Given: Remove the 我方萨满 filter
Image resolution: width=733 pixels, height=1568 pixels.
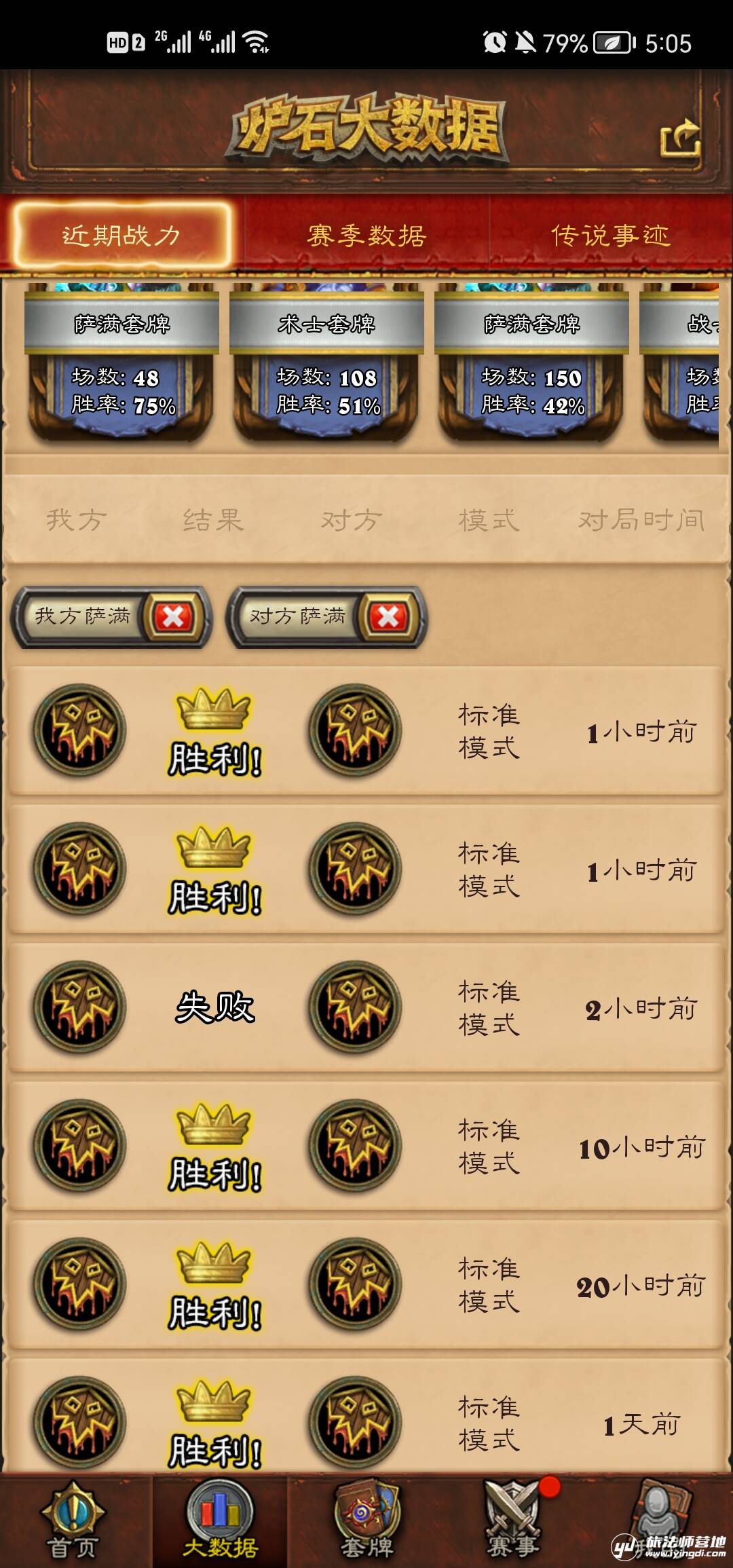Looking at the screenshot, I should pos(173,617).
